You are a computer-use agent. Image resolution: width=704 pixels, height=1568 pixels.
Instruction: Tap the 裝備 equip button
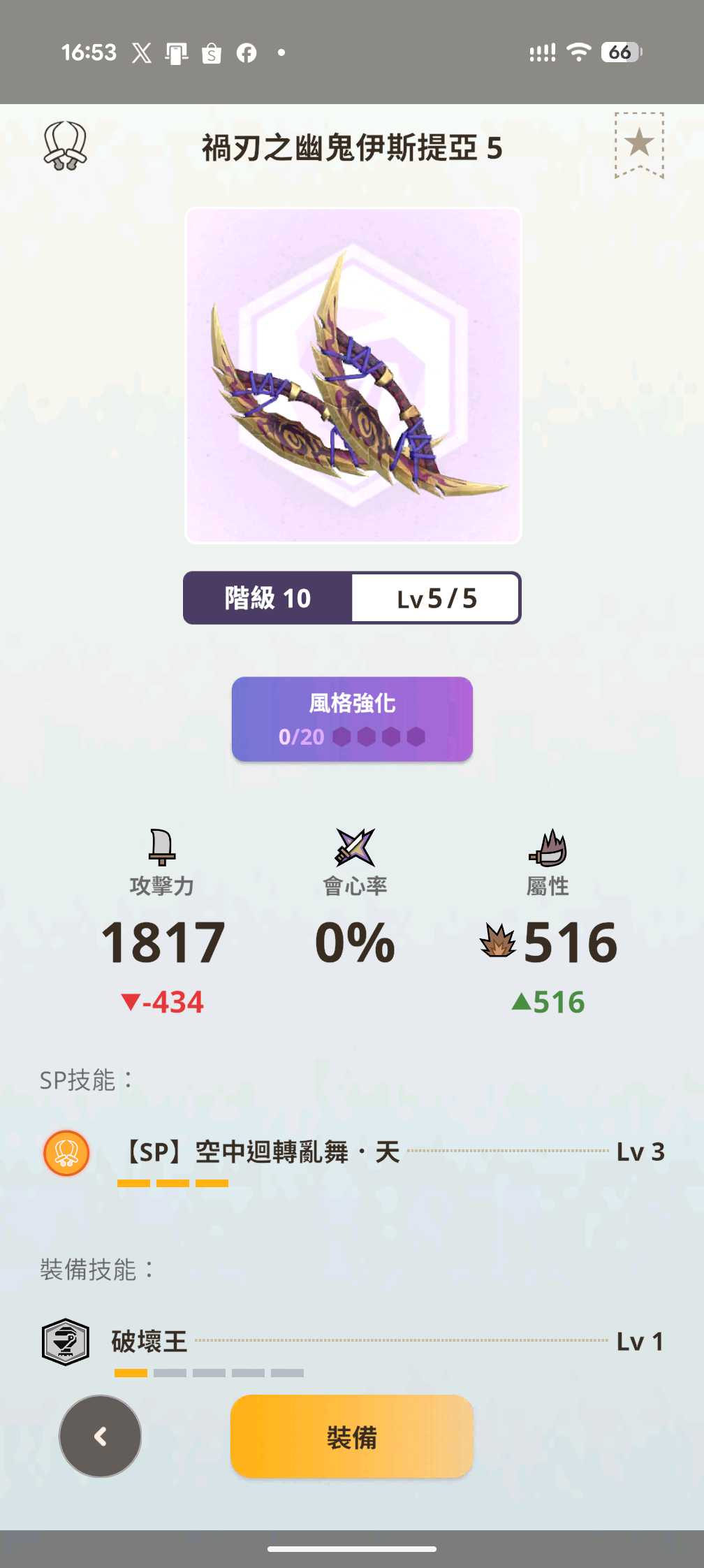[x=352, y=1437]
